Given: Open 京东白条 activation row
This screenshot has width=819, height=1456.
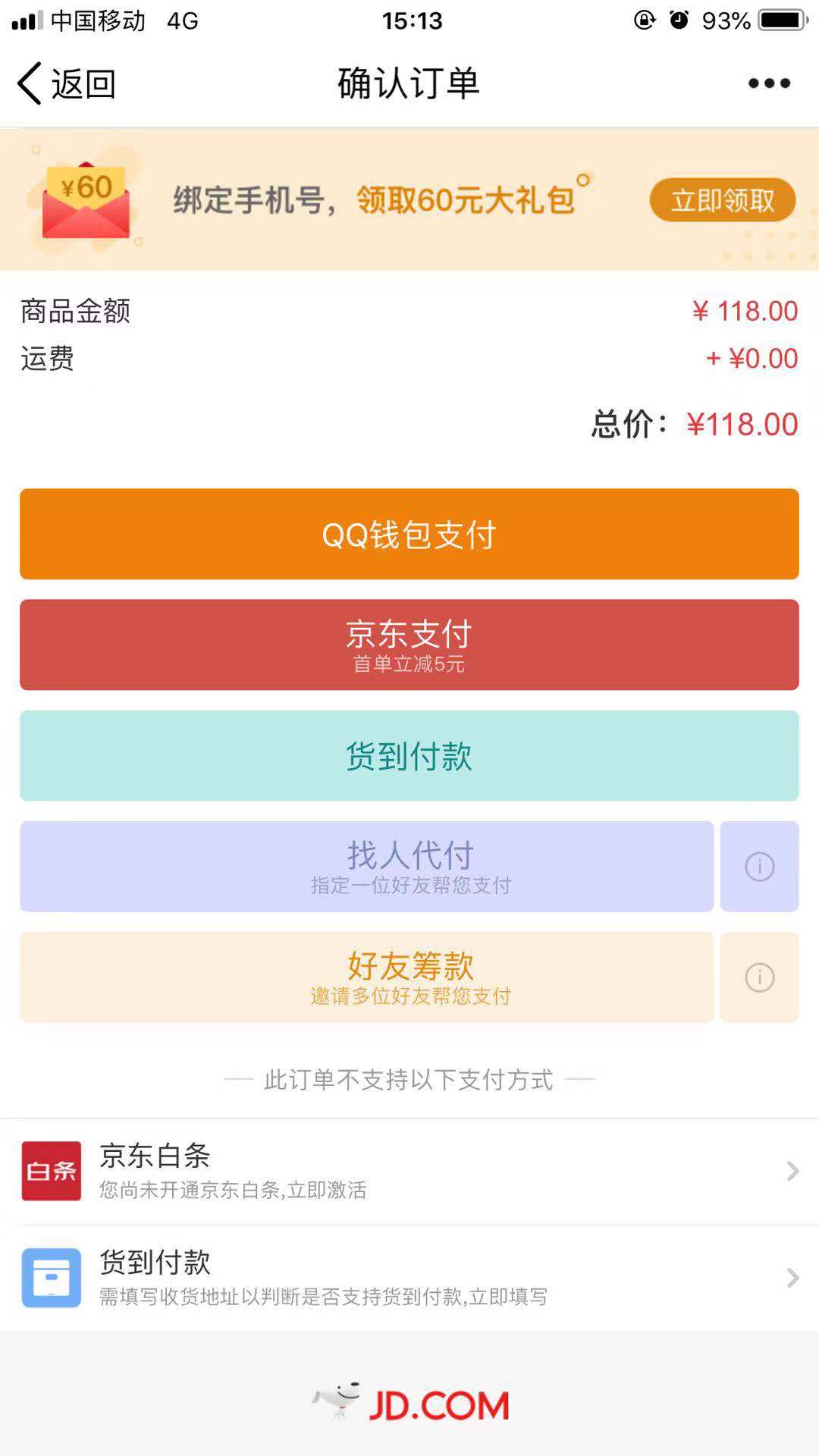Looking at the screenshot, I should 409,1172.
